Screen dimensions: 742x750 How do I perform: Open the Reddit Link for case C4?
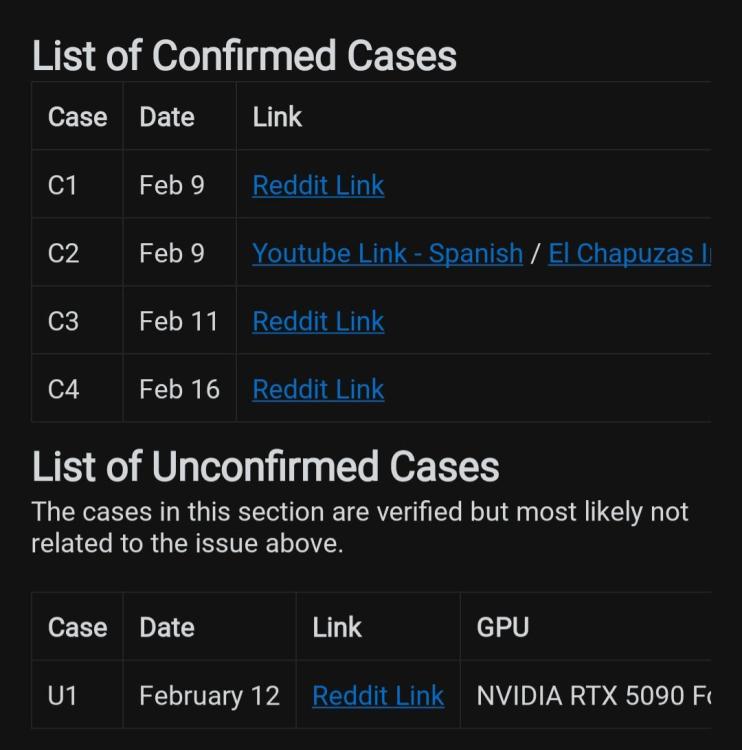point(317,389)
